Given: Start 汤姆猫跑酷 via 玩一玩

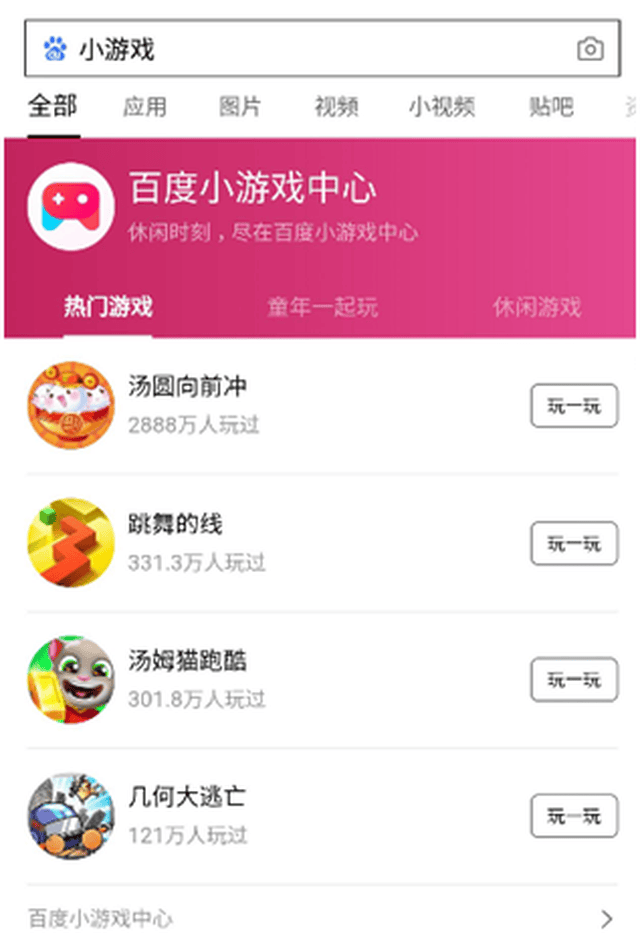Looking at the screenshot, I should click(x=574, y=680).
